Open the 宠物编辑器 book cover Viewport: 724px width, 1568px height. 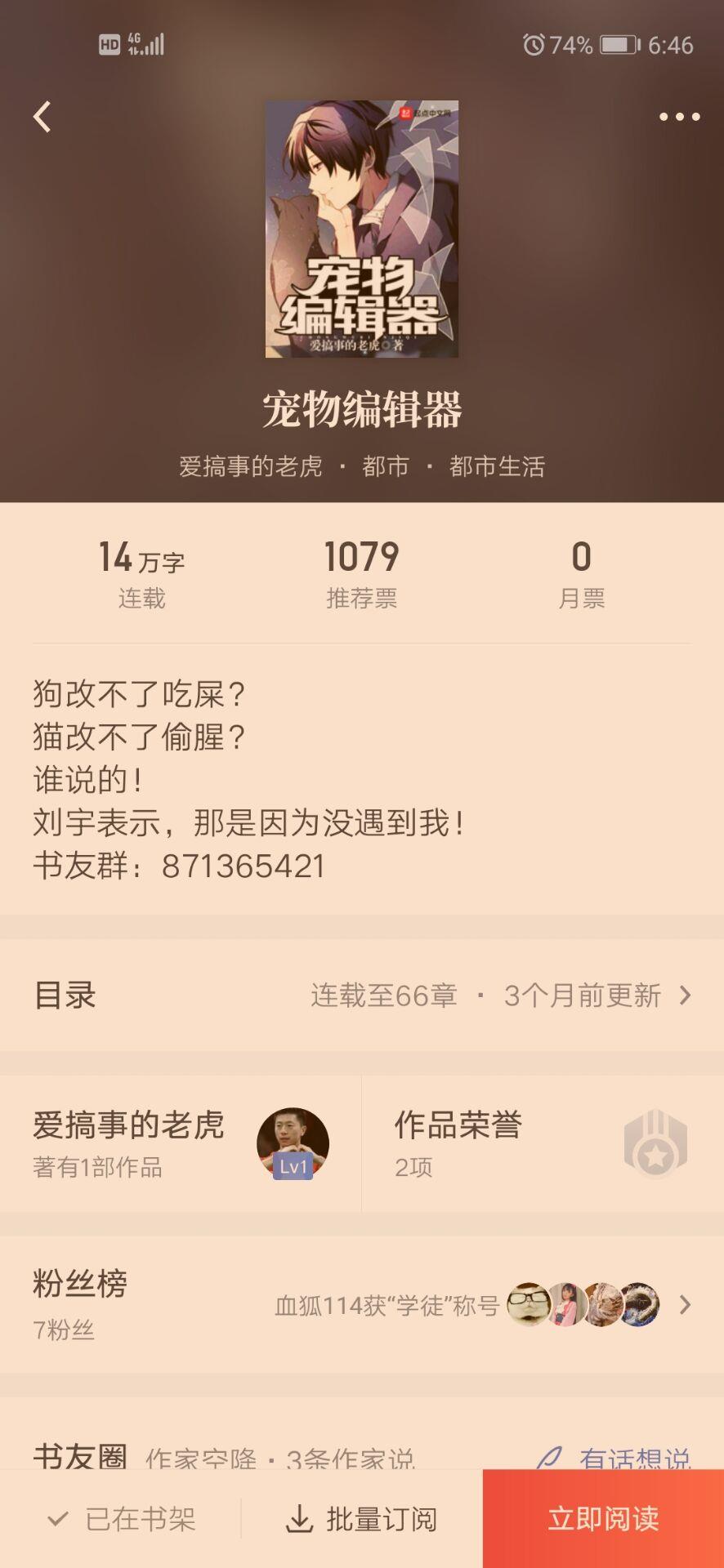pyautogui.click(x=361, y=229)
